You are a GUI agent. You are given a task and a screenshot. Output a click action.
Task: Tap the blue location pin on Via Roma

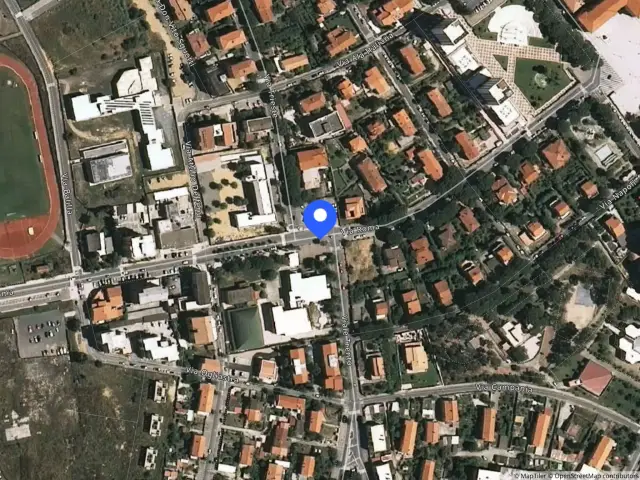tap(320, 218)
